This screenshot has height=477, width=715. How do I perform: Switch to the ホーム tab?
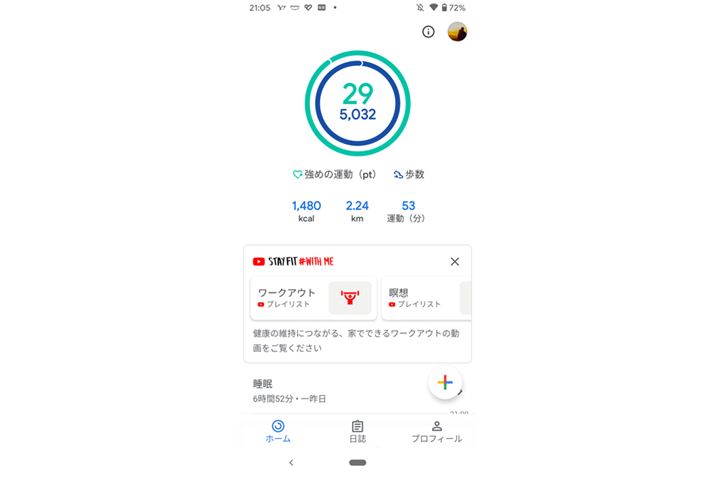(278, 431)
